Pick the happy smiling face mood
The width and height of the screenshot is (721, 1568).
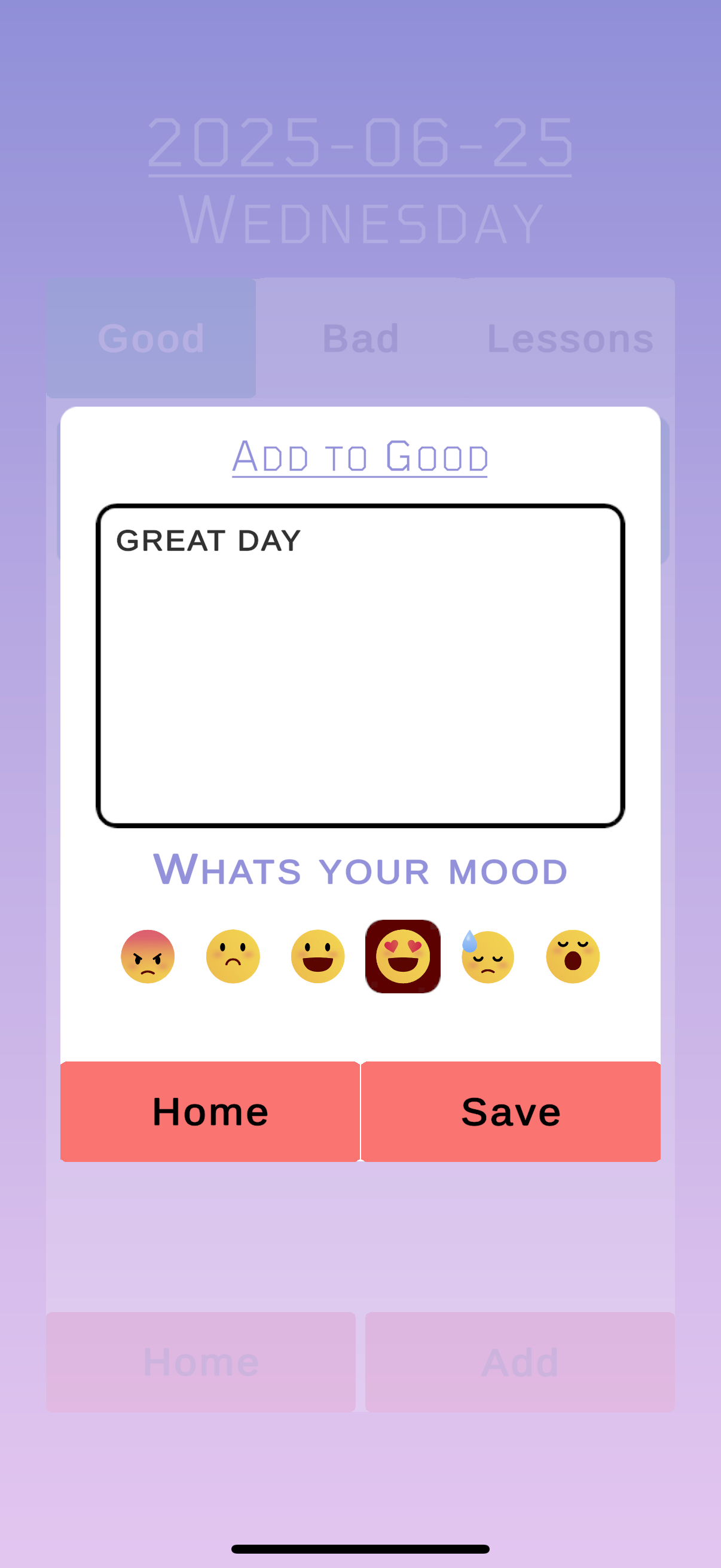[317, 956]
